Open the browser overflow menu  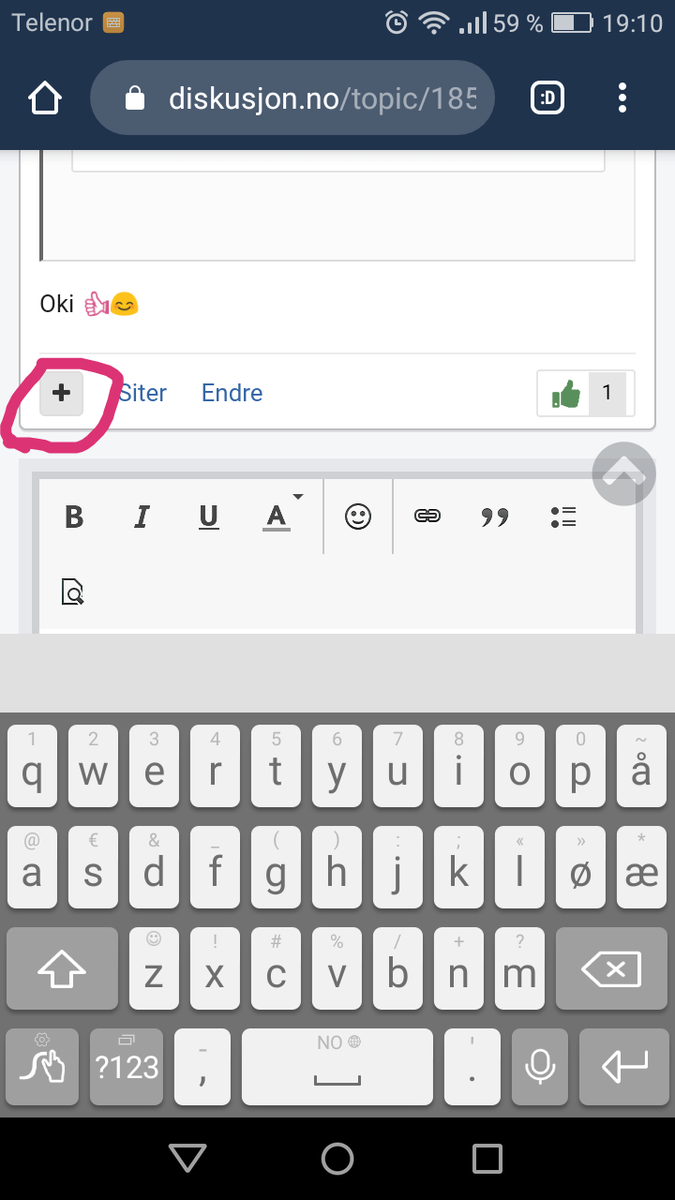tap(623, 98)
